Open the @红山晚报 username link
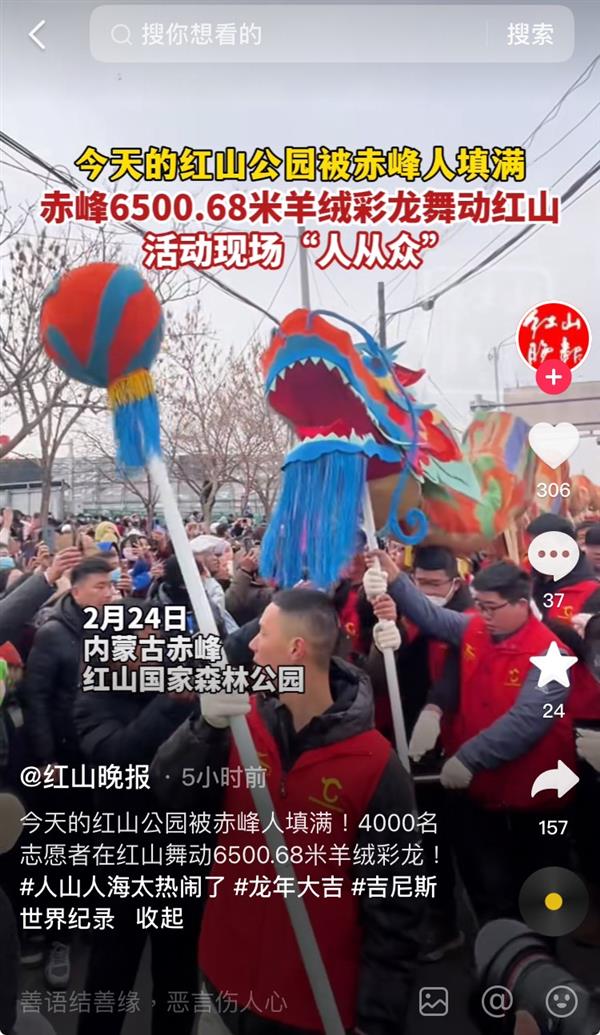 (x=86, y=777)
